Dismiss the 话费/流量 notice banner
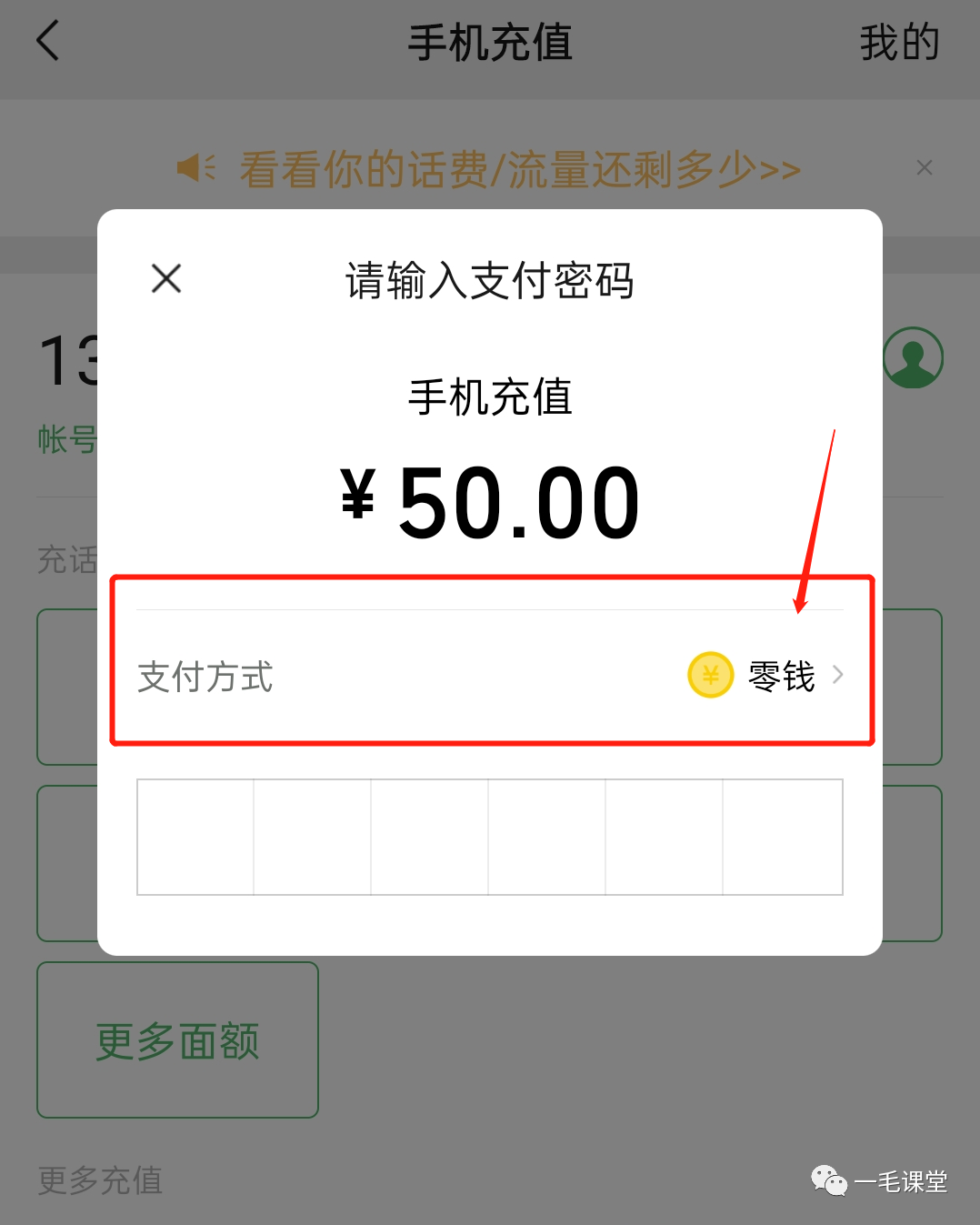Viewport: 980px width, 1225px height. (x=925, y=167)
